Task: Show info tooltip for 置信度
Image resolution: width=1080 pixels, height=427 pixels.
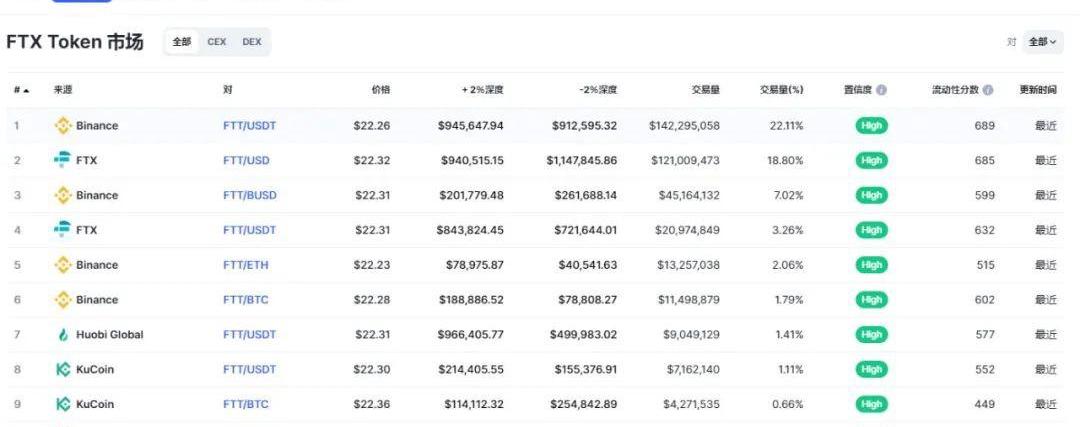Action: click(x=881, y=90)
